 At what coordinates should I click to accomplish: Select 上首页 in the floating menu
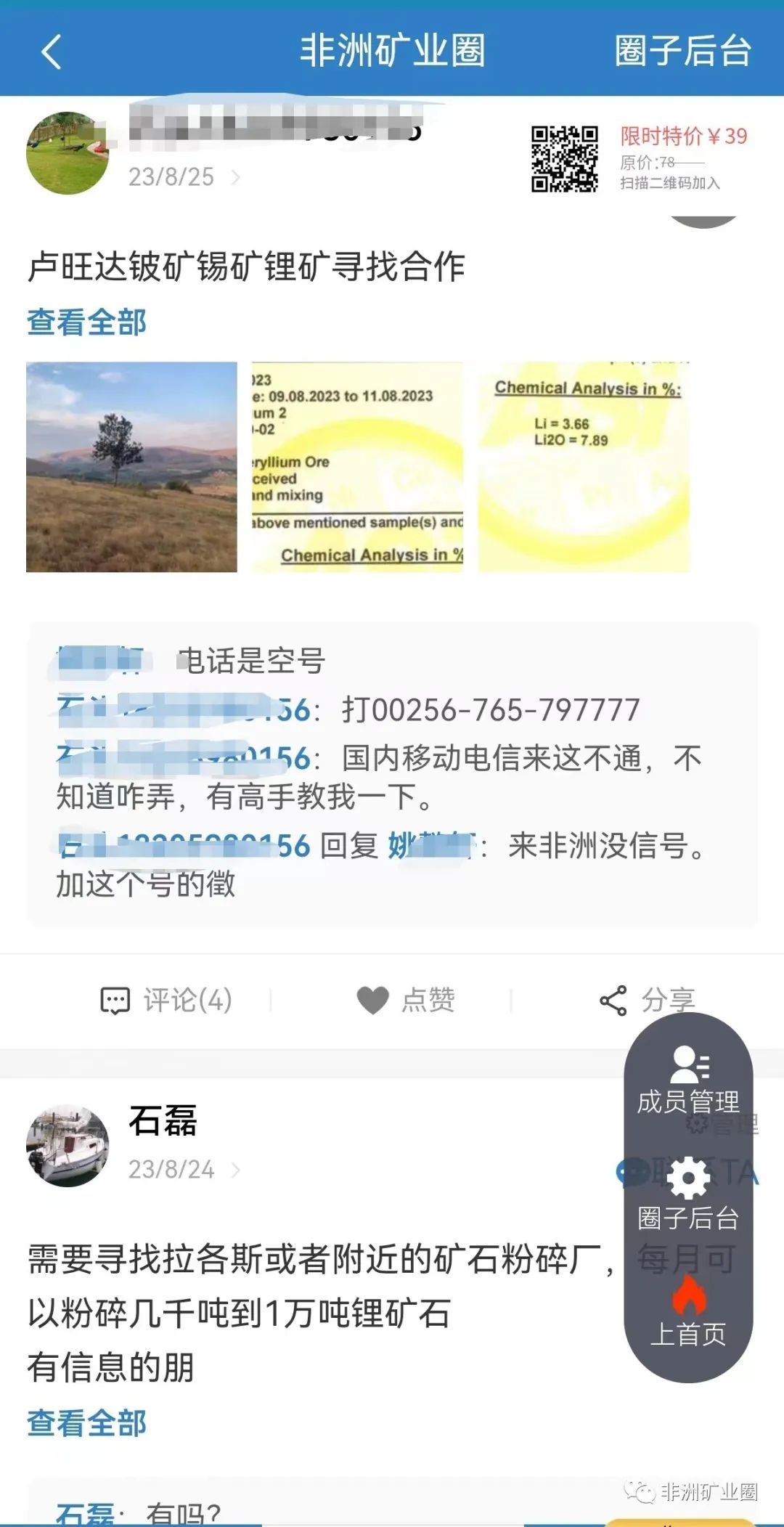click(688, 1313)
